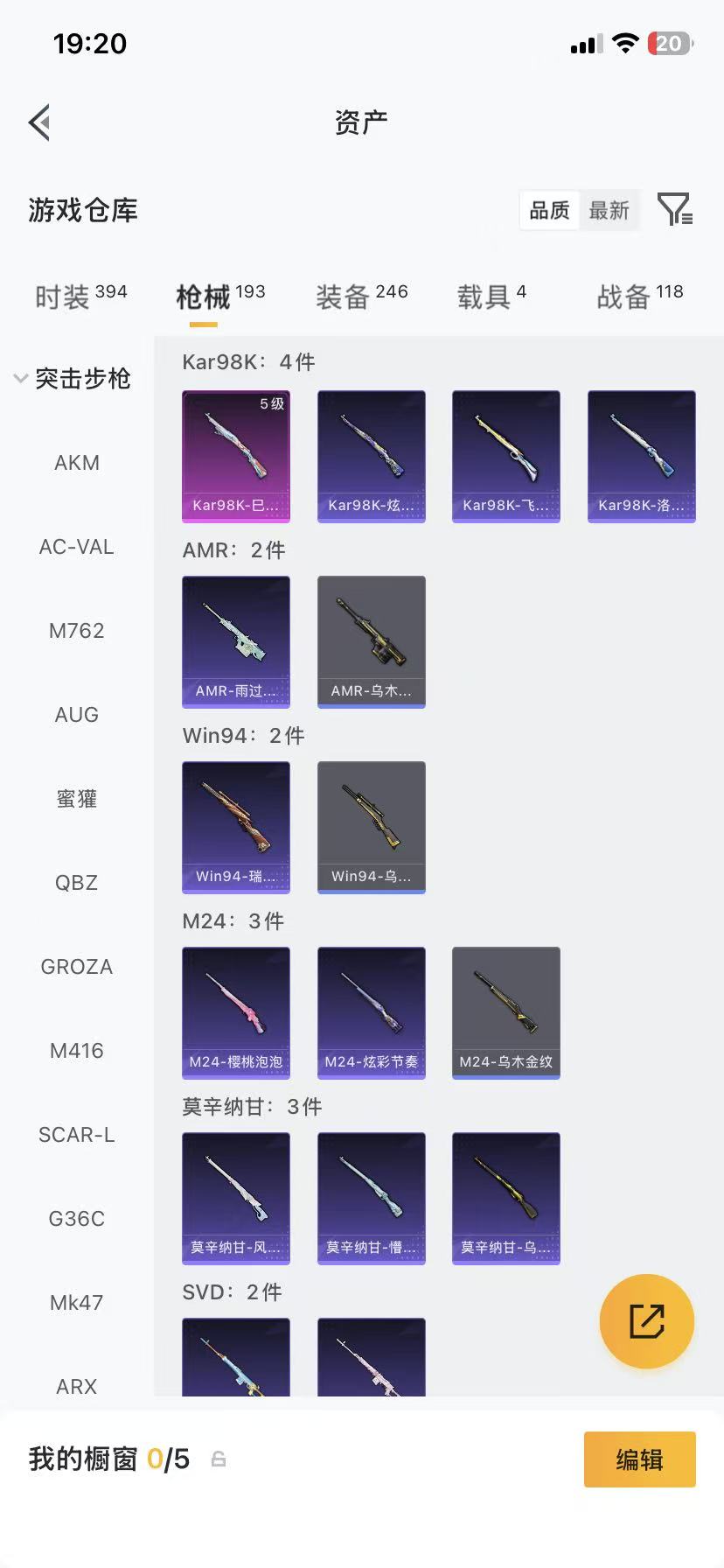724x1568 pixels.
Task: Show the 战备 tab
Action: click(x=639, y=297)
